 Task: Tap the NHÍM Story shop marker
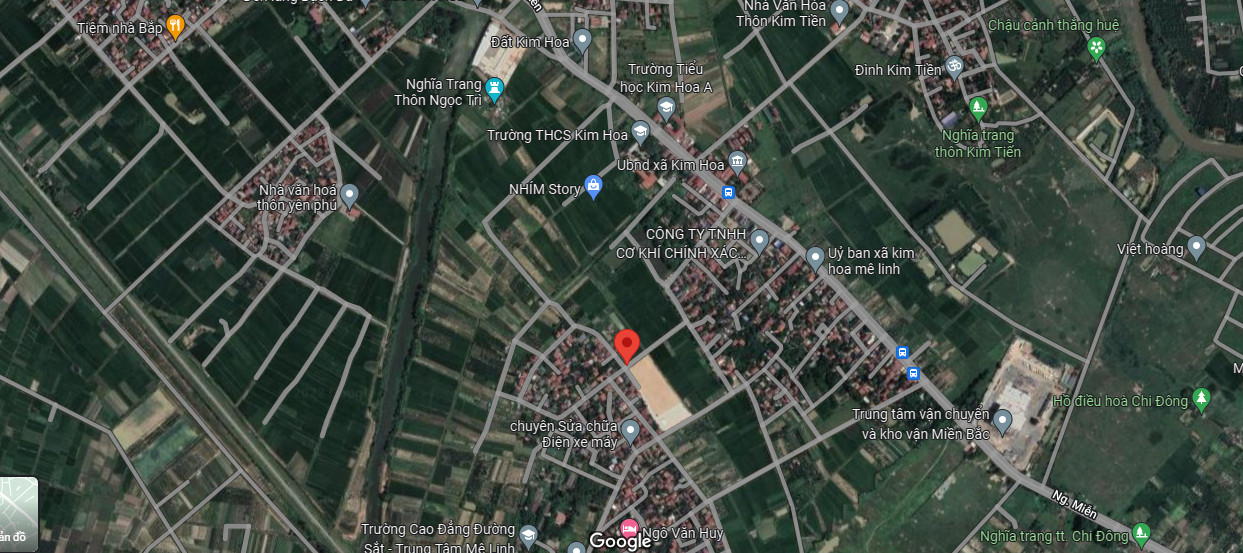click(x=593, y=186)
